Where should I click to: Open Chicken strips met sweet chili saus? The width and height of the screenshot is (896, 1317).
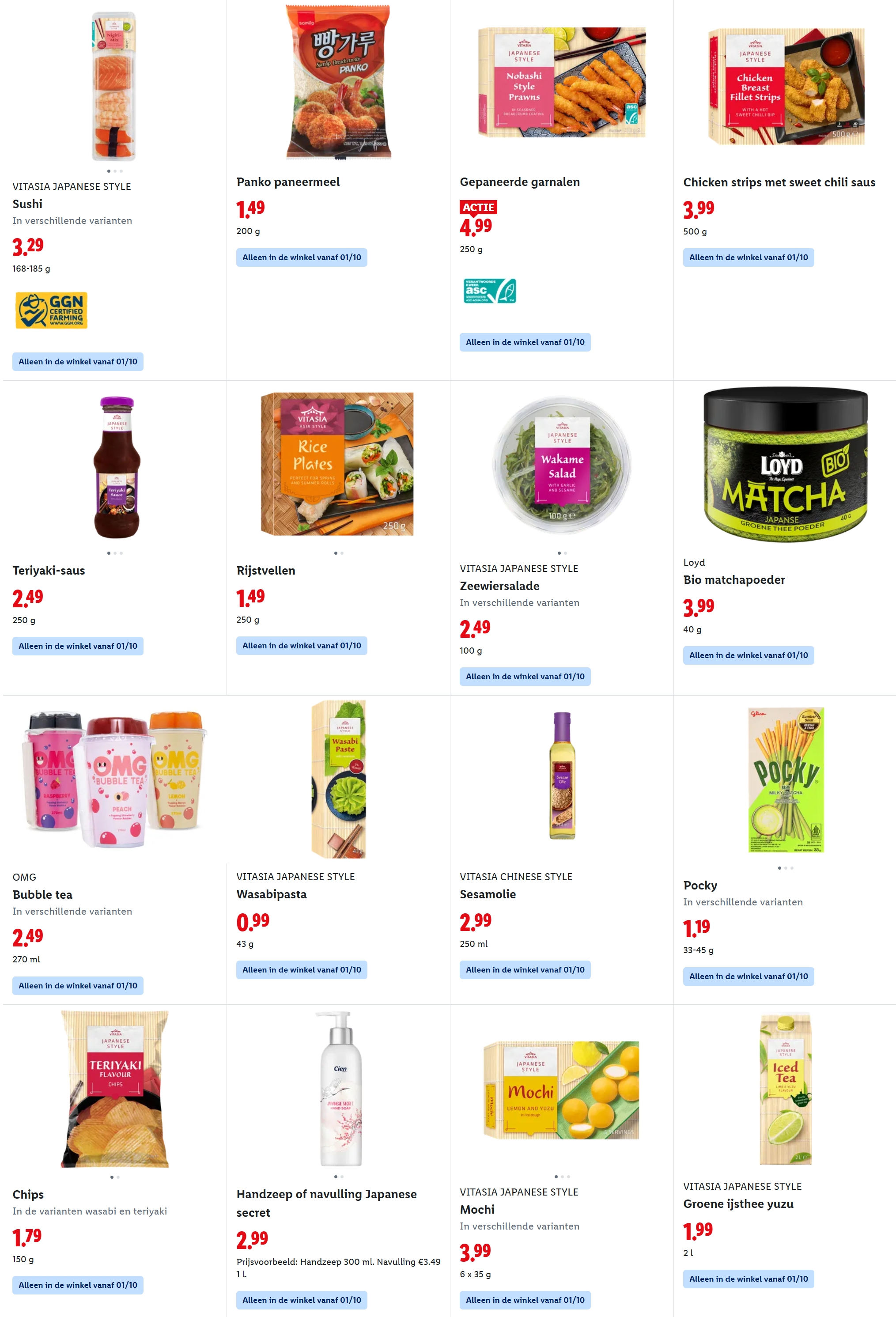(779, 182)
